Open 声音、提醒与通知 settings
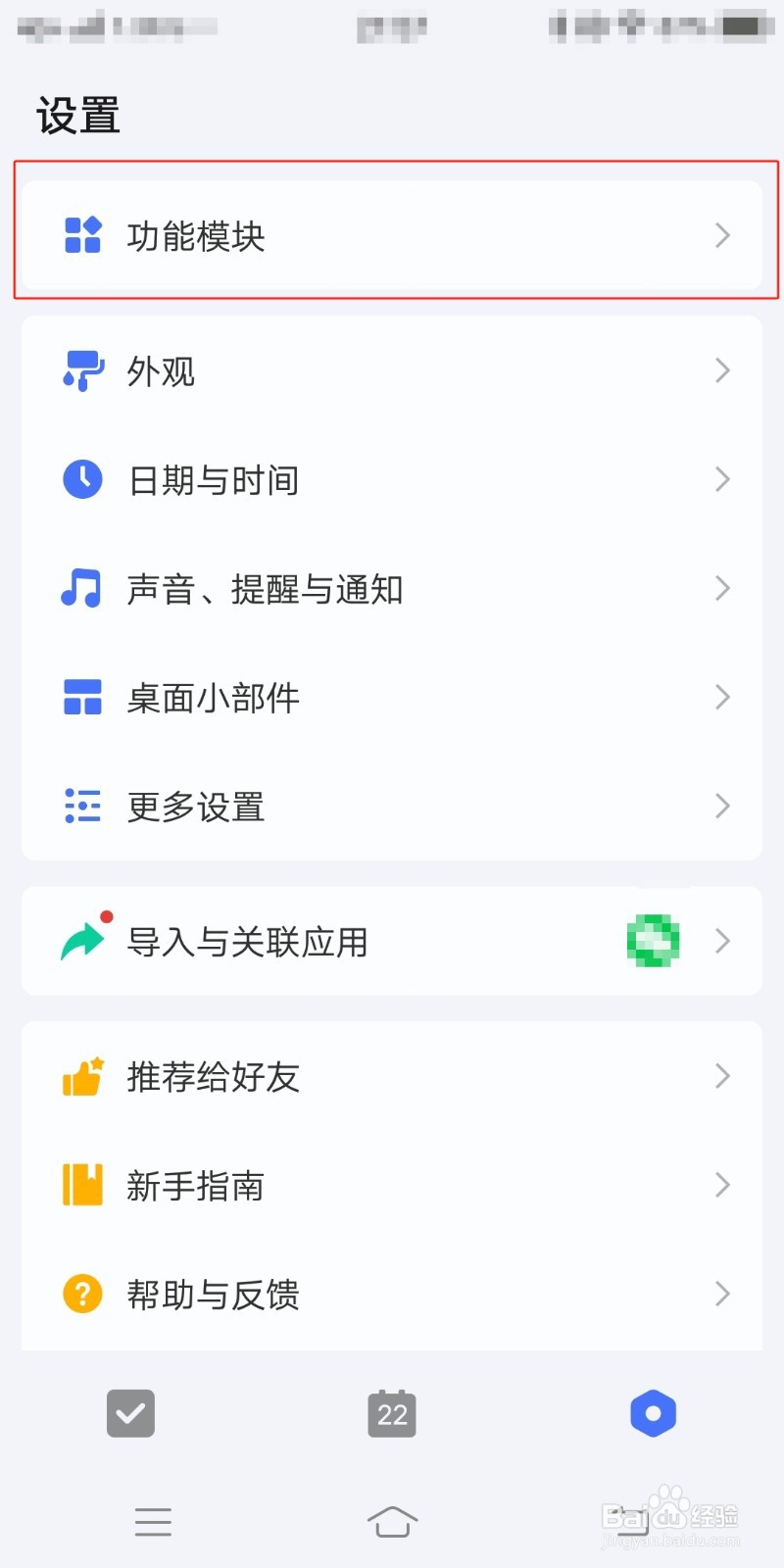784x1568 pixels. coord(392,588)
